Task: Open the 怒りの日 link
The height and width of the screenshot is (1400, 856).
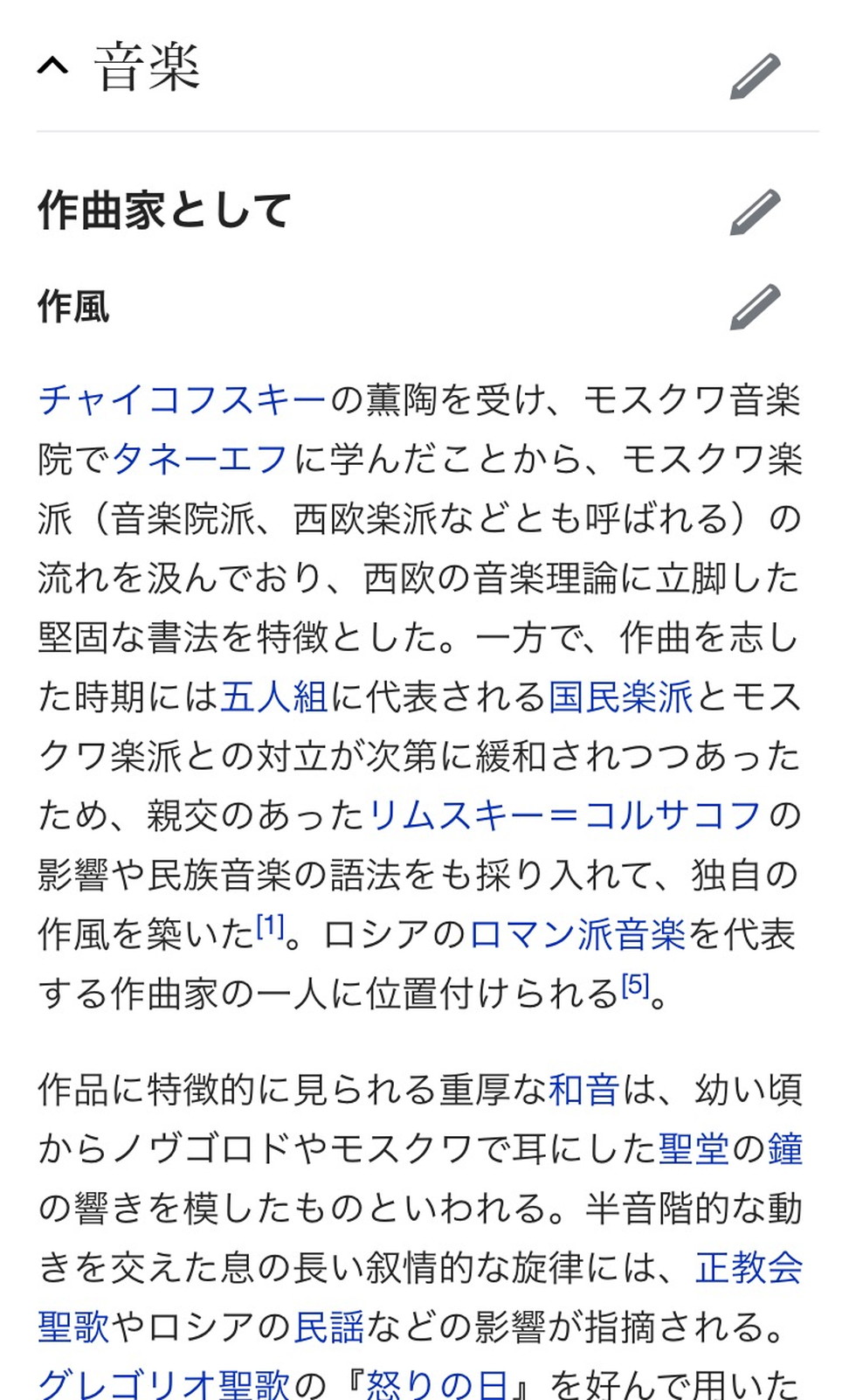Action: (437, 1383)
